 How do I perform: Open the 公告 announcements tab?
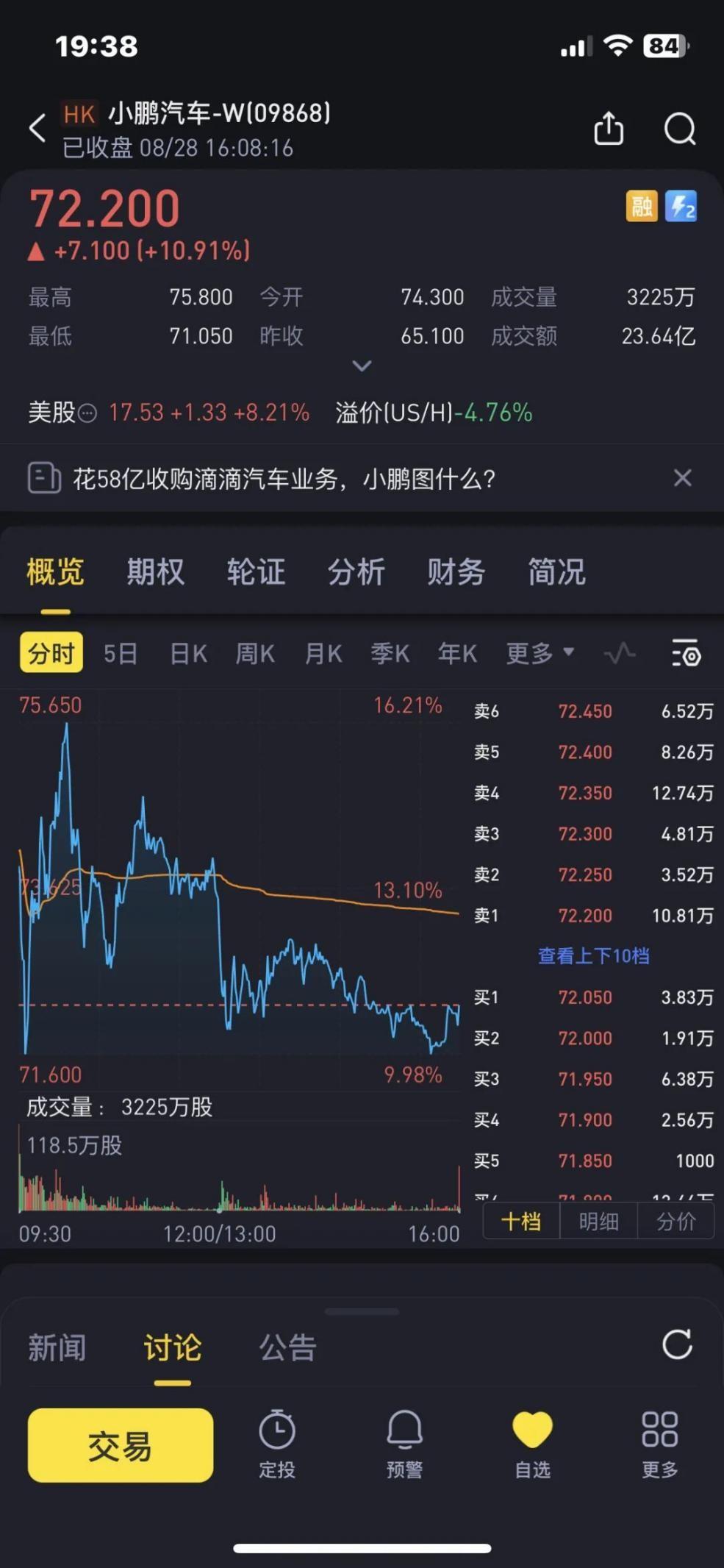pos(287,1346)
